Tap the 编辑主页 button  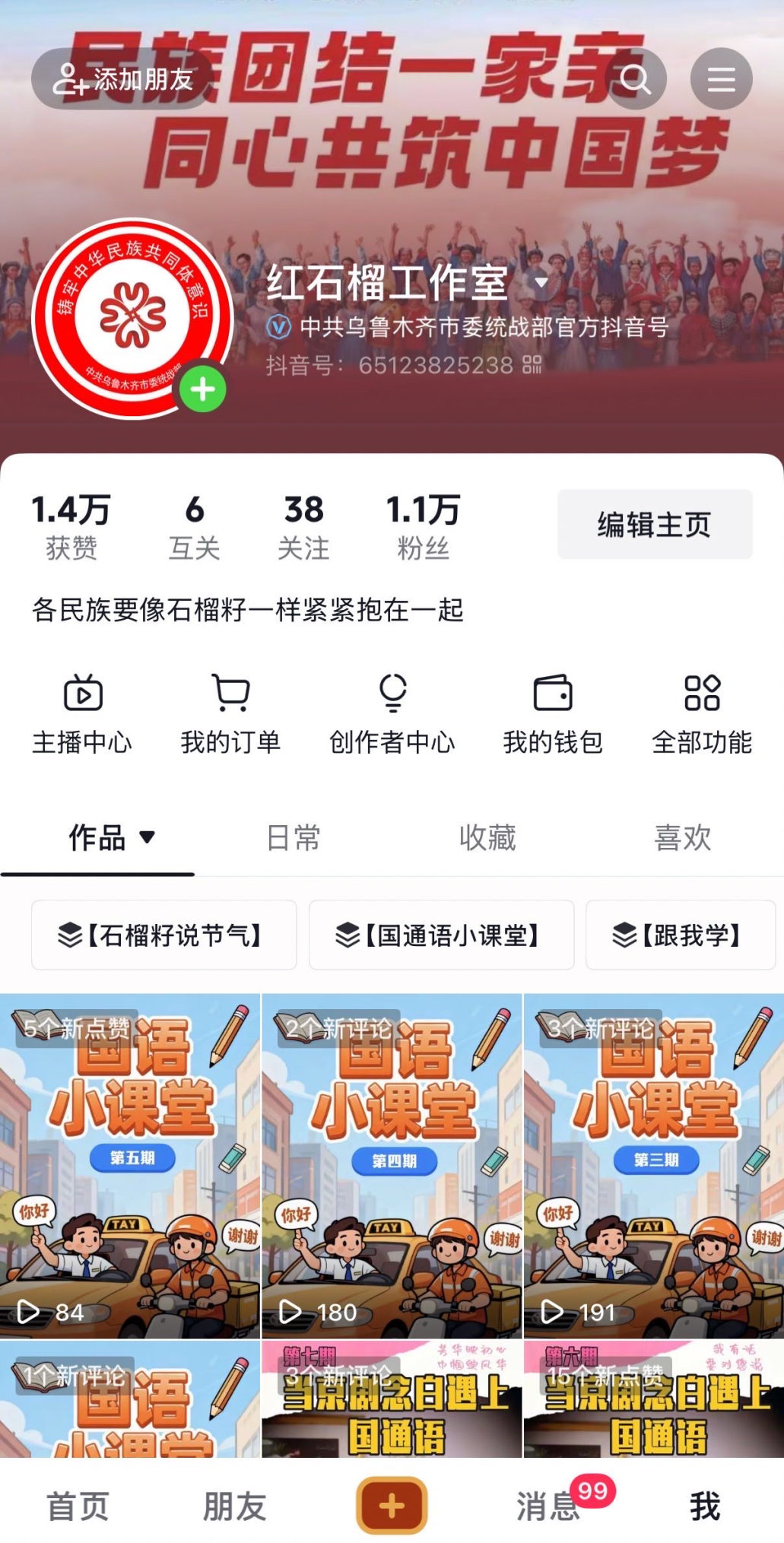click(x=655, y=524)
